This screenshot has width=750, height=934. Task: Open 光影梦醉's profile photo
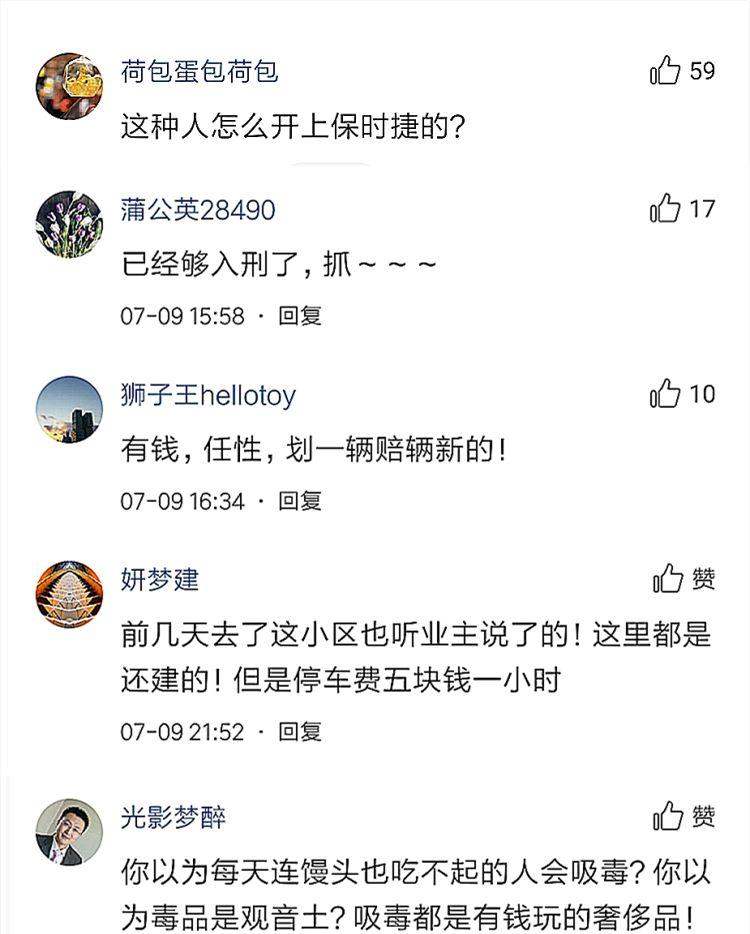coord(70,831)
